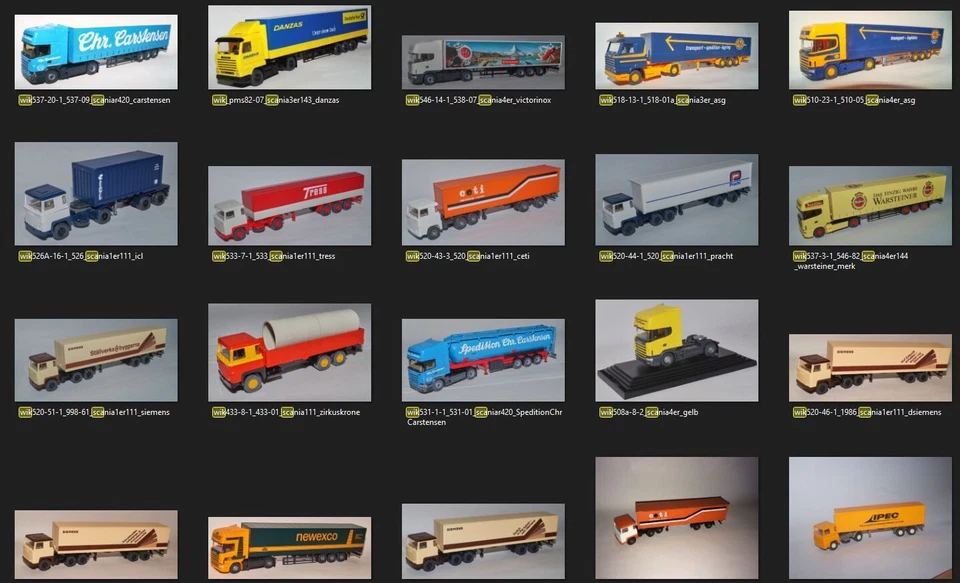Select the scania4er_victorinox file thumbnail
This screenshot has width=960, height=583.
coord(483,62)
